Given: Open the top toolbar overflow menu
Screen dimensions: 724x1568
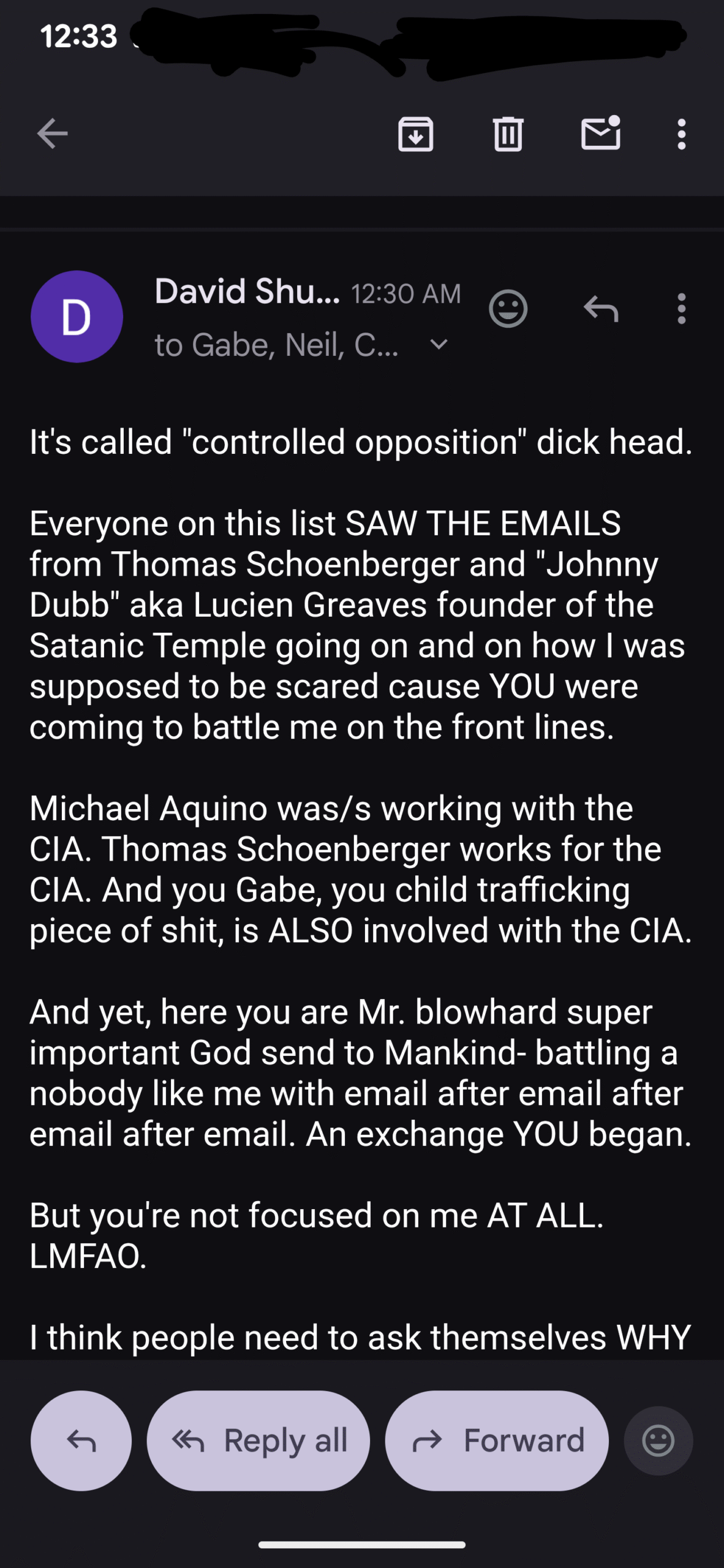Looking at the screenshot, I should [x=681, y=134].
